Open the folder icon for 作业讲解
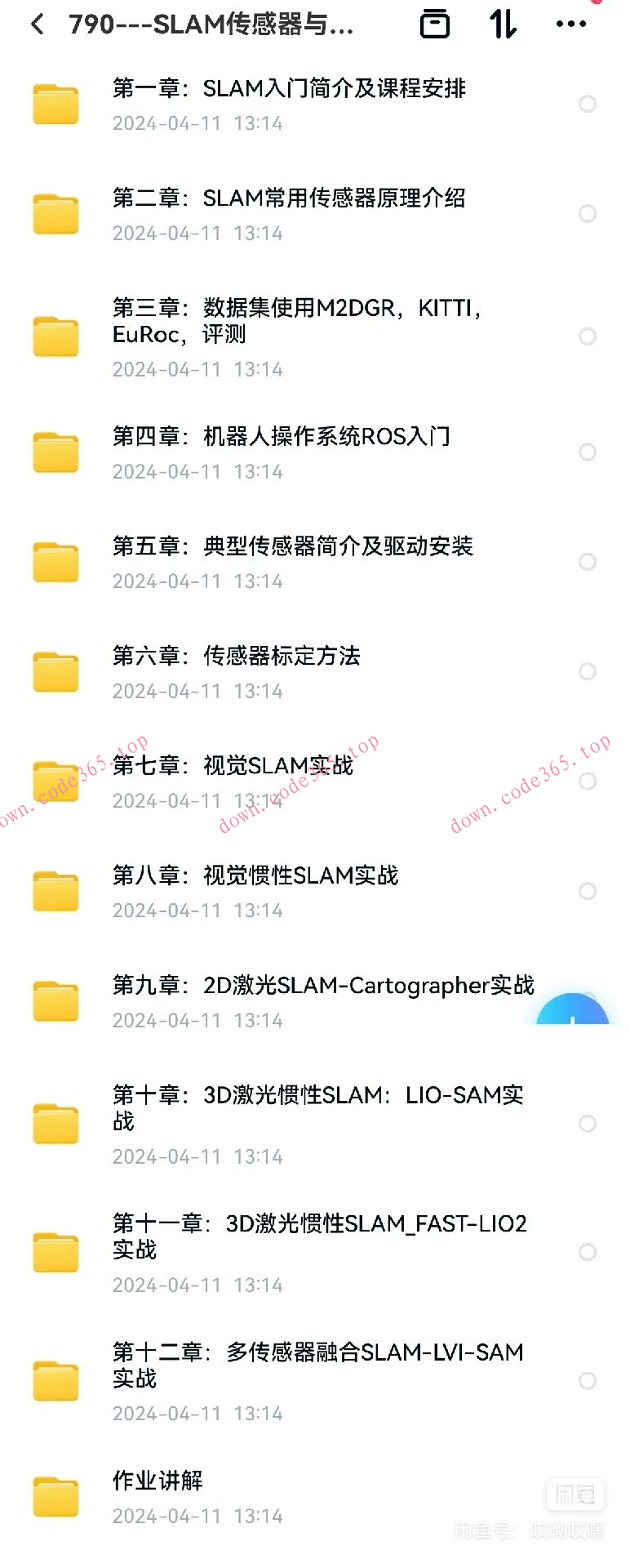 click(x=55, y=1494)
